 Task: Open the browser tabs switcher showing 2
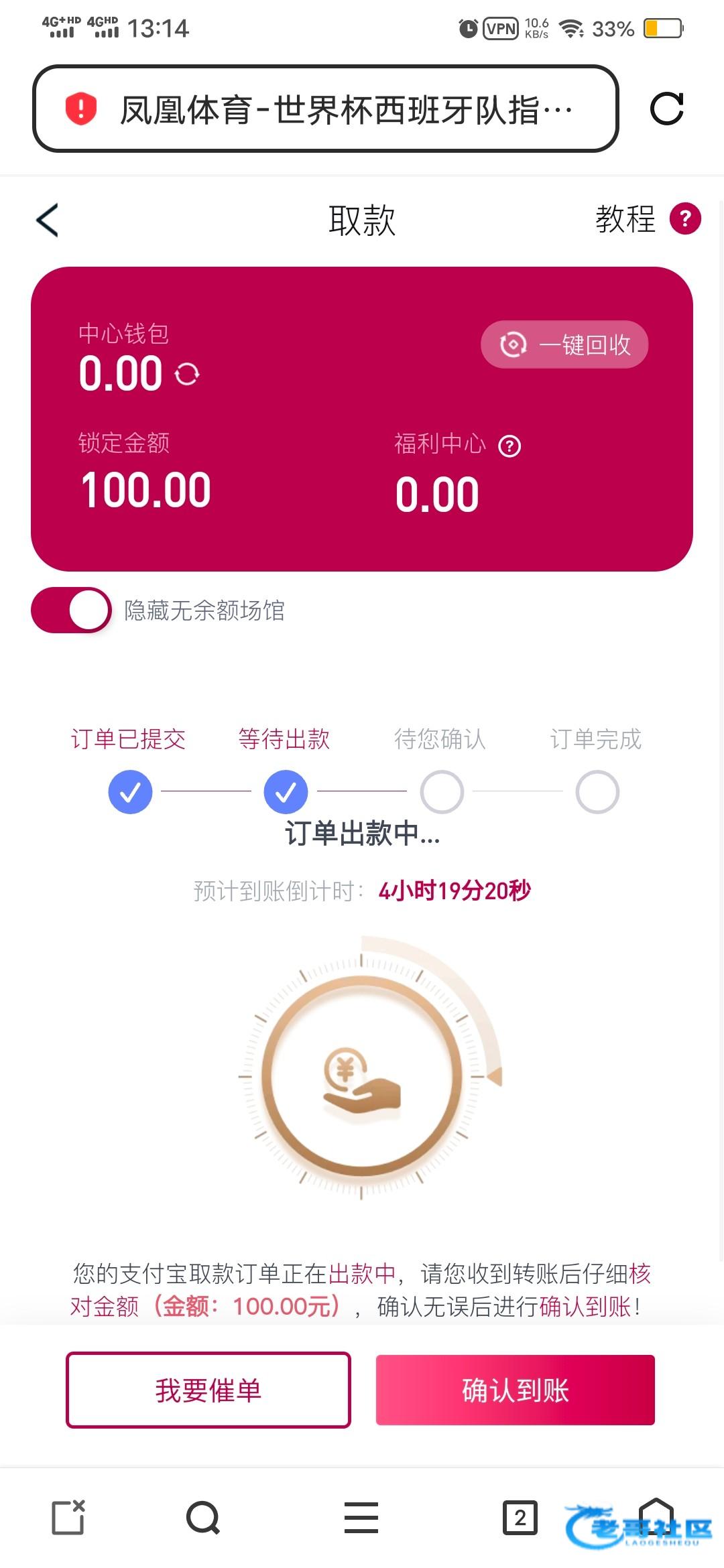(x=520, y=1518)
